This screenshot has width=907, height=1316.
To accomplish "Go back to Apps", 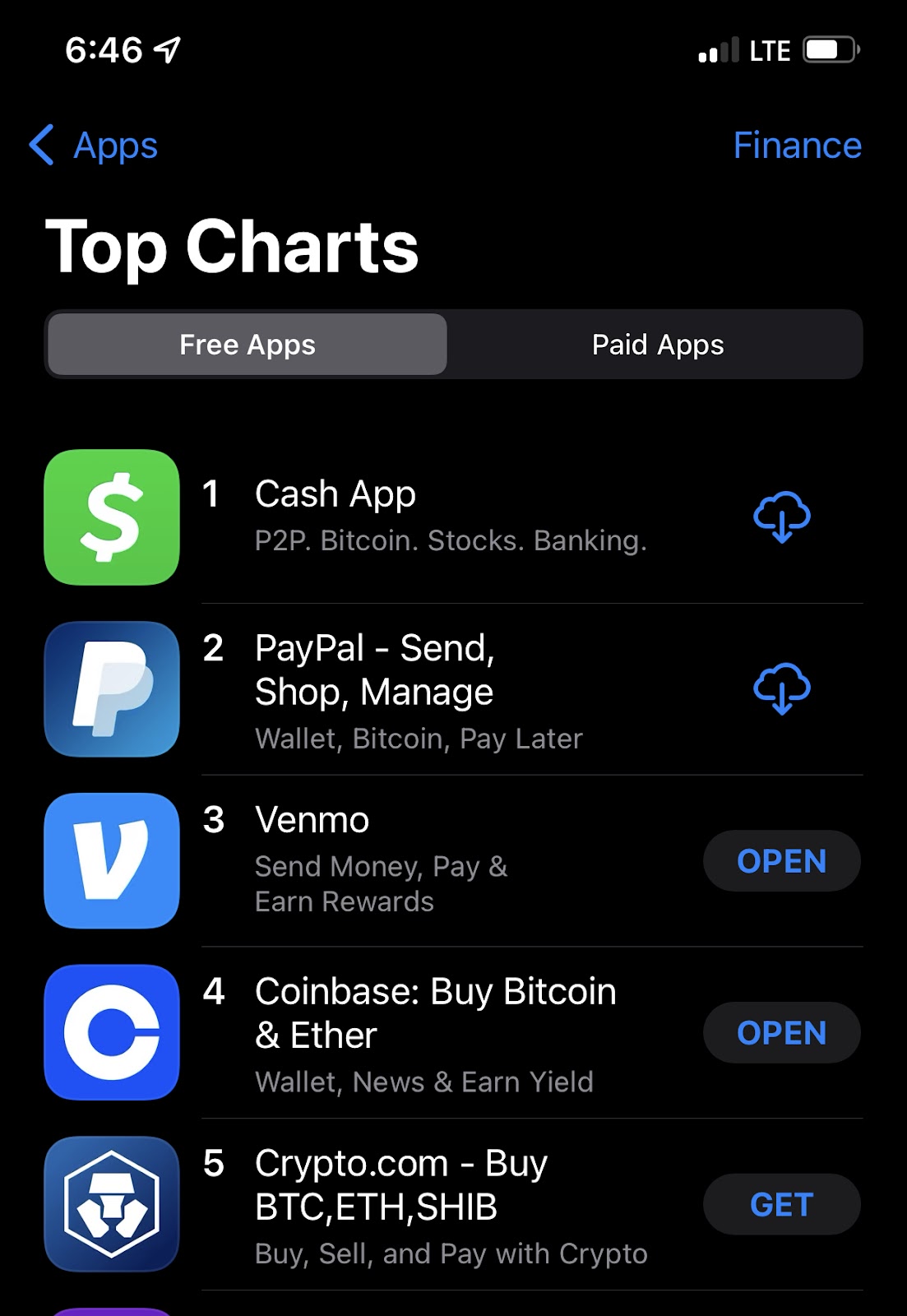I will 94,146.
